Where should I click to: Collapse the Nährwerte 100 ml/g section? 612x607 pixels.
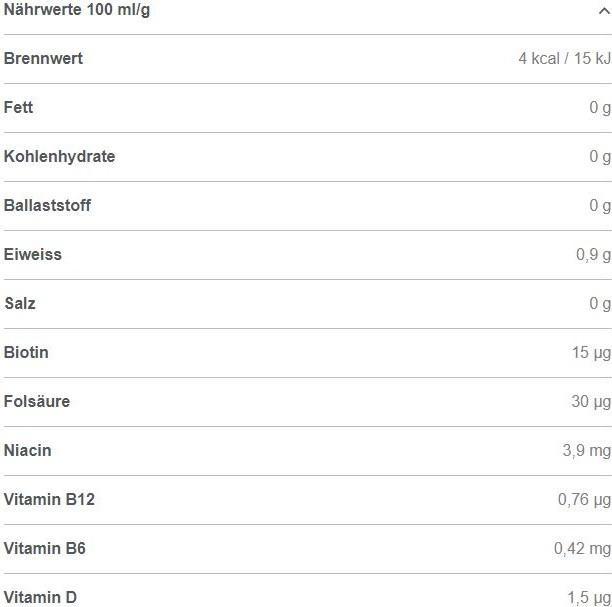coord(602,11)
